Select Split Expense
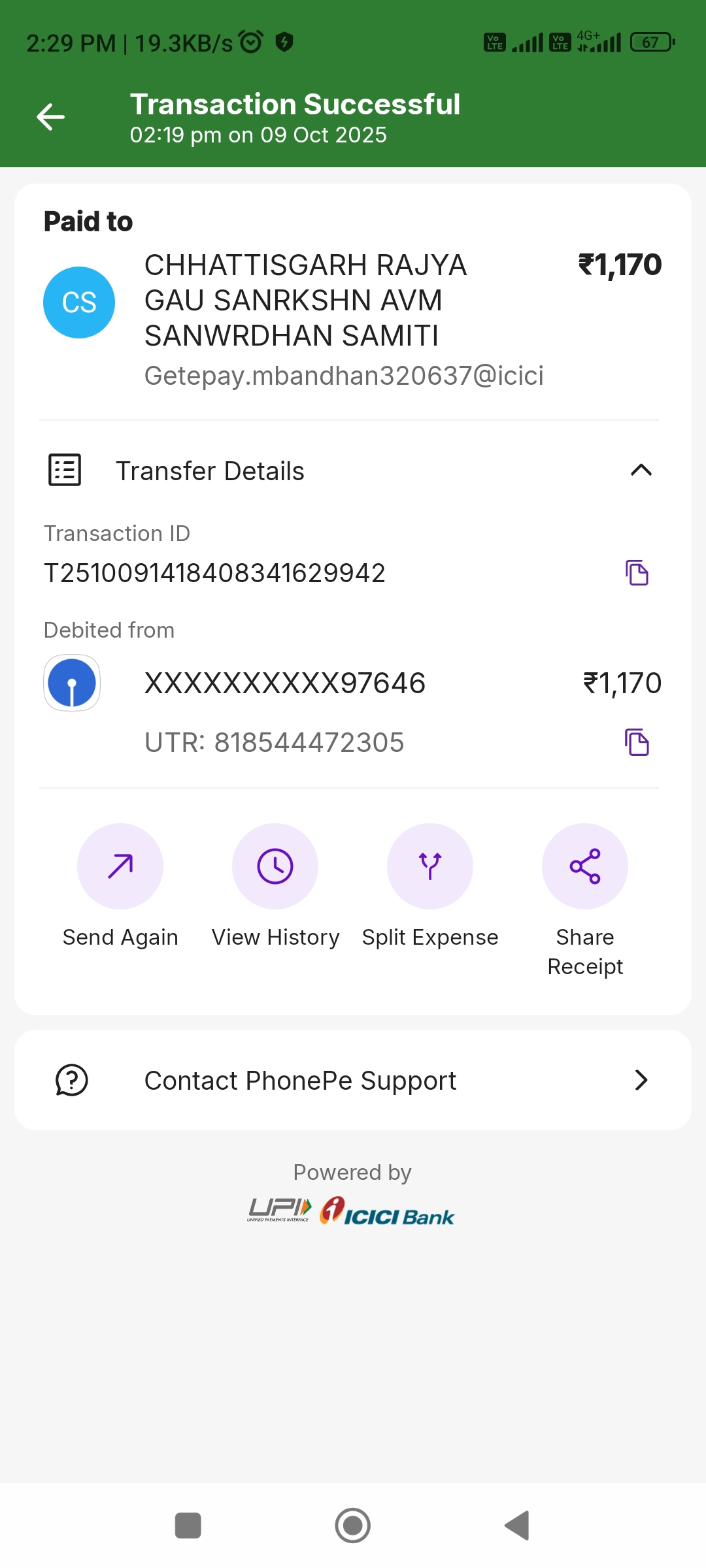The width and height of the screenshot is (706, 1568). coord(430,866)
